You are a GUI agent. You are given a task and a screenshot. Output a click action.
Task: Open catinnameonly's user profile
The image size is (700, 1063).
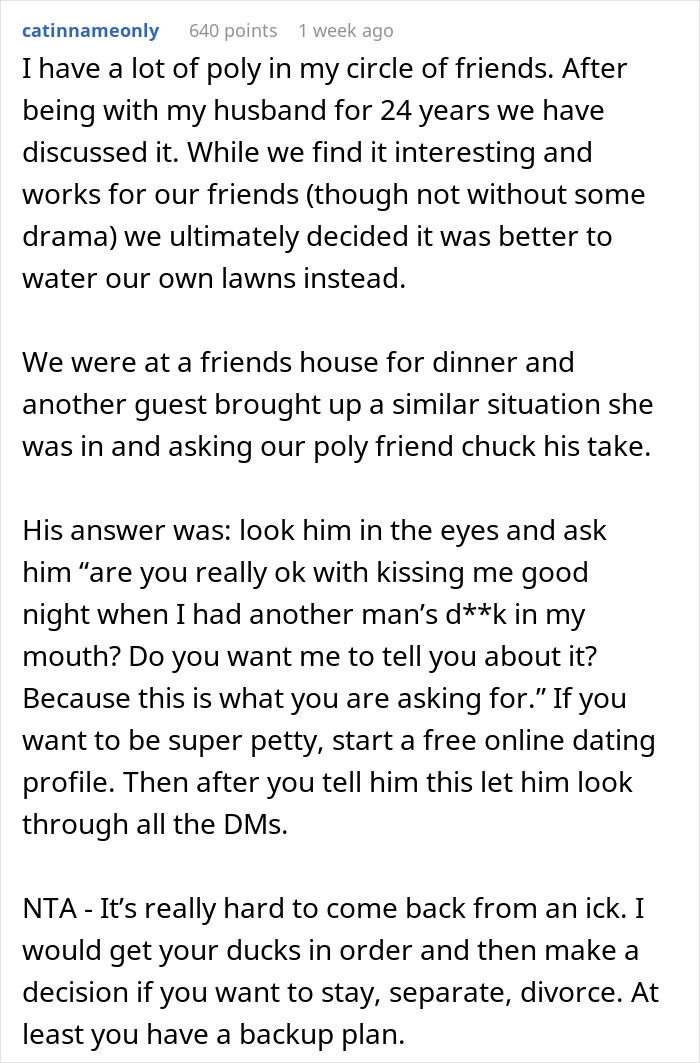91,31
